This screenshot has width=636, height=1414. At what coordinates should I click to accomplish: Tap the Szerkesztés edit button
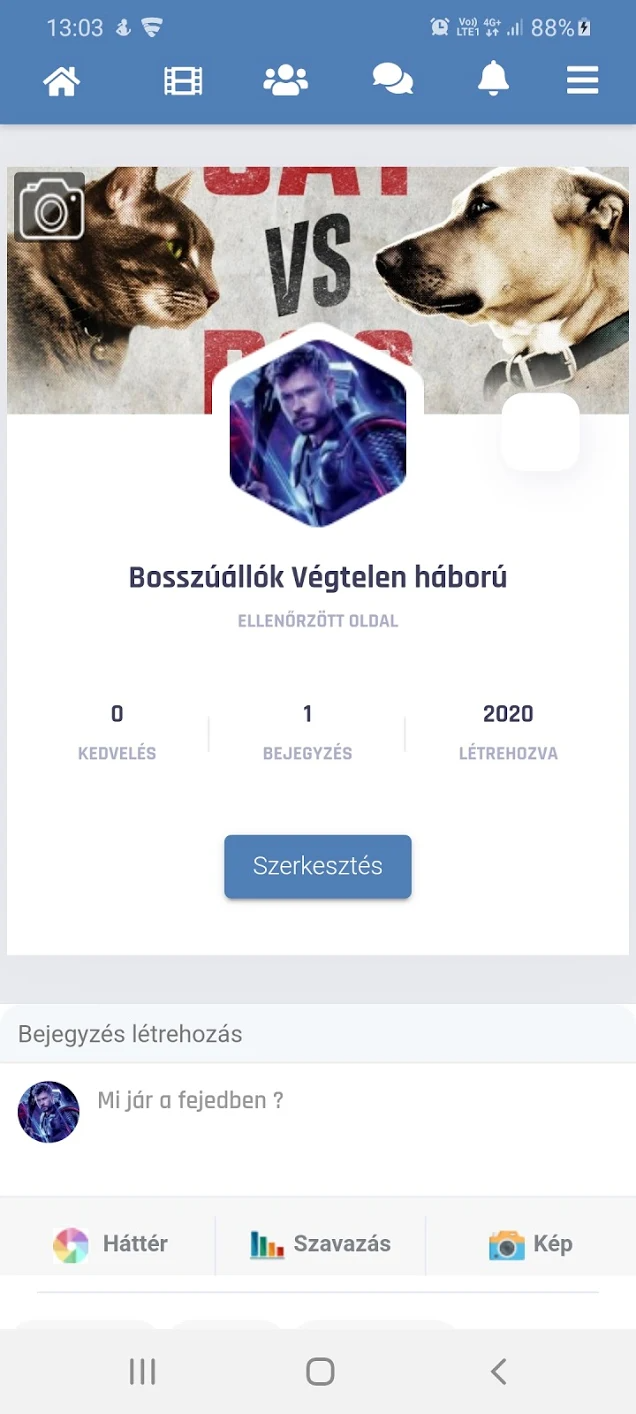(x=318, y=866)
